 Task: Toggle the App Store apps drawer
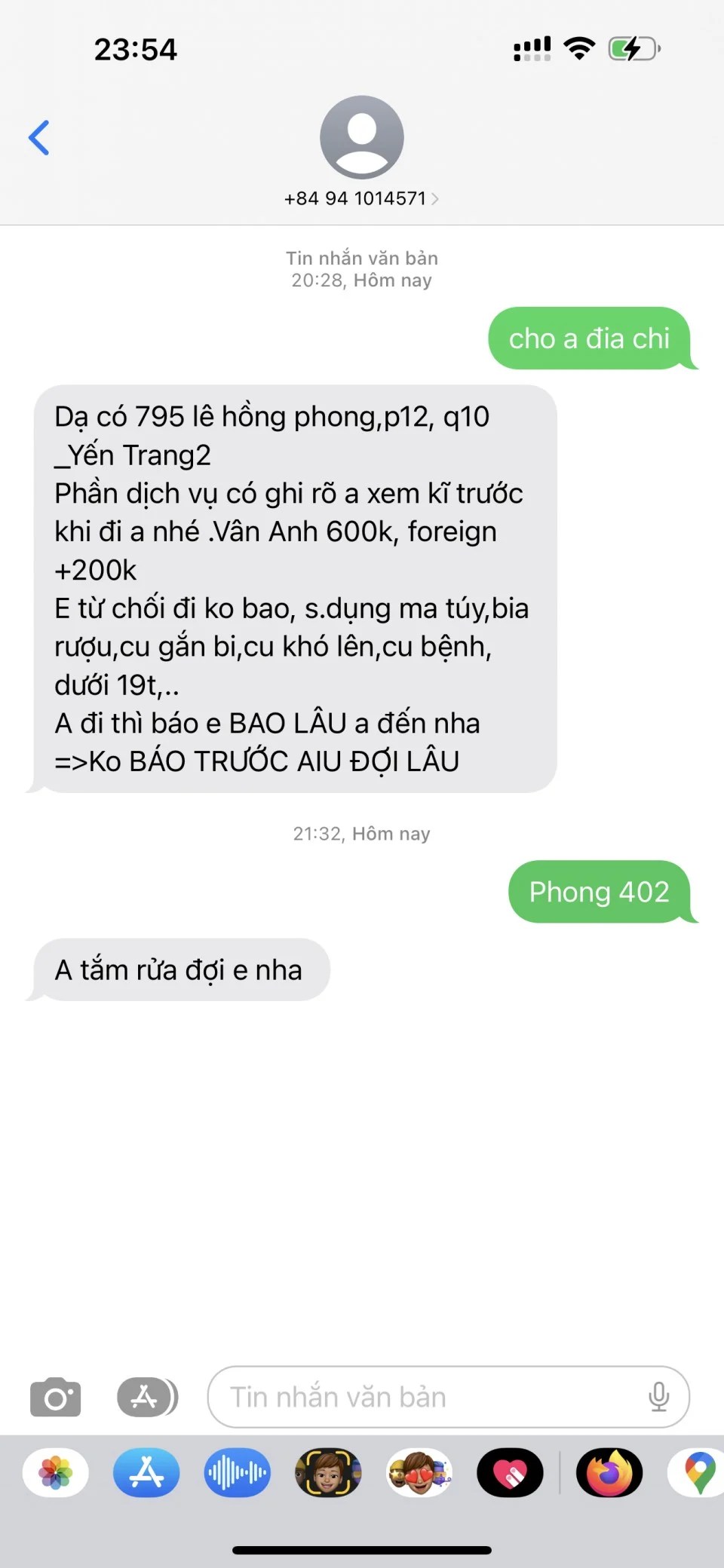coord(147,1397)
